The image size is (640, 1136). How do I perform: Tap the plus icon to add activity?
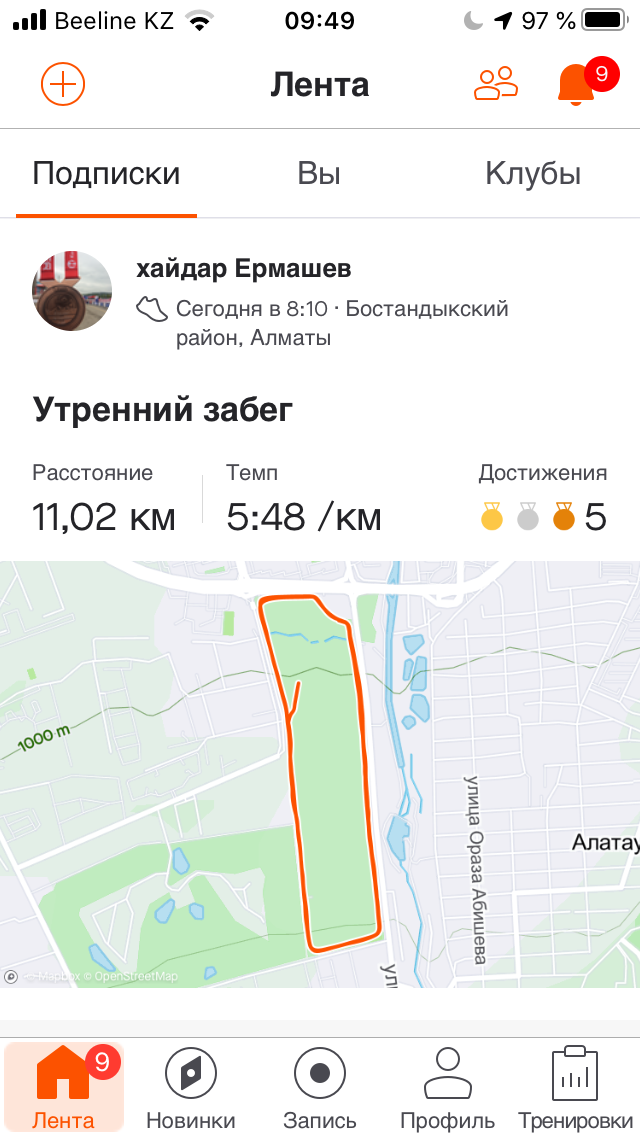[63, 84]
